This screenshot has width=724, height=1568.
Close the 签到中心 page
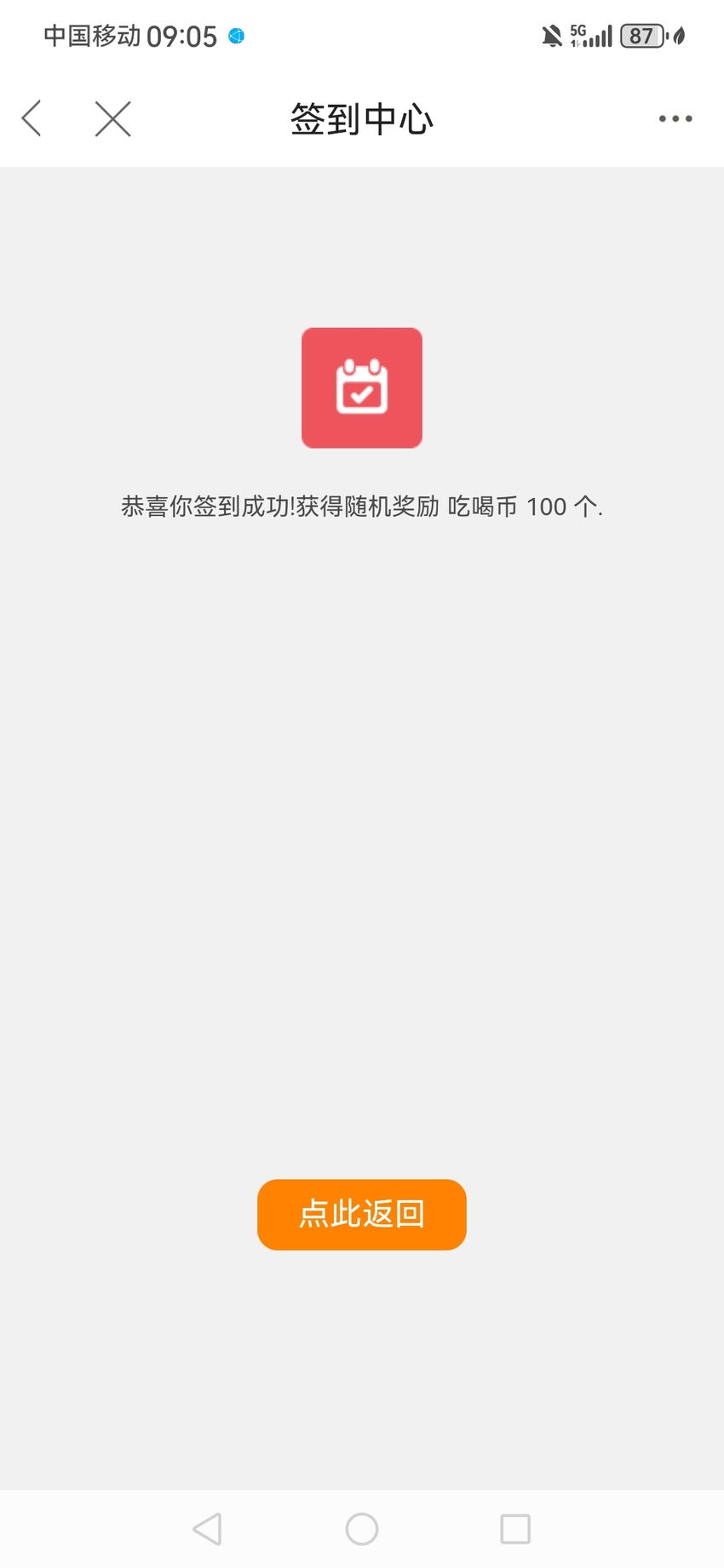pyautogui.click(x=112, y=118)
